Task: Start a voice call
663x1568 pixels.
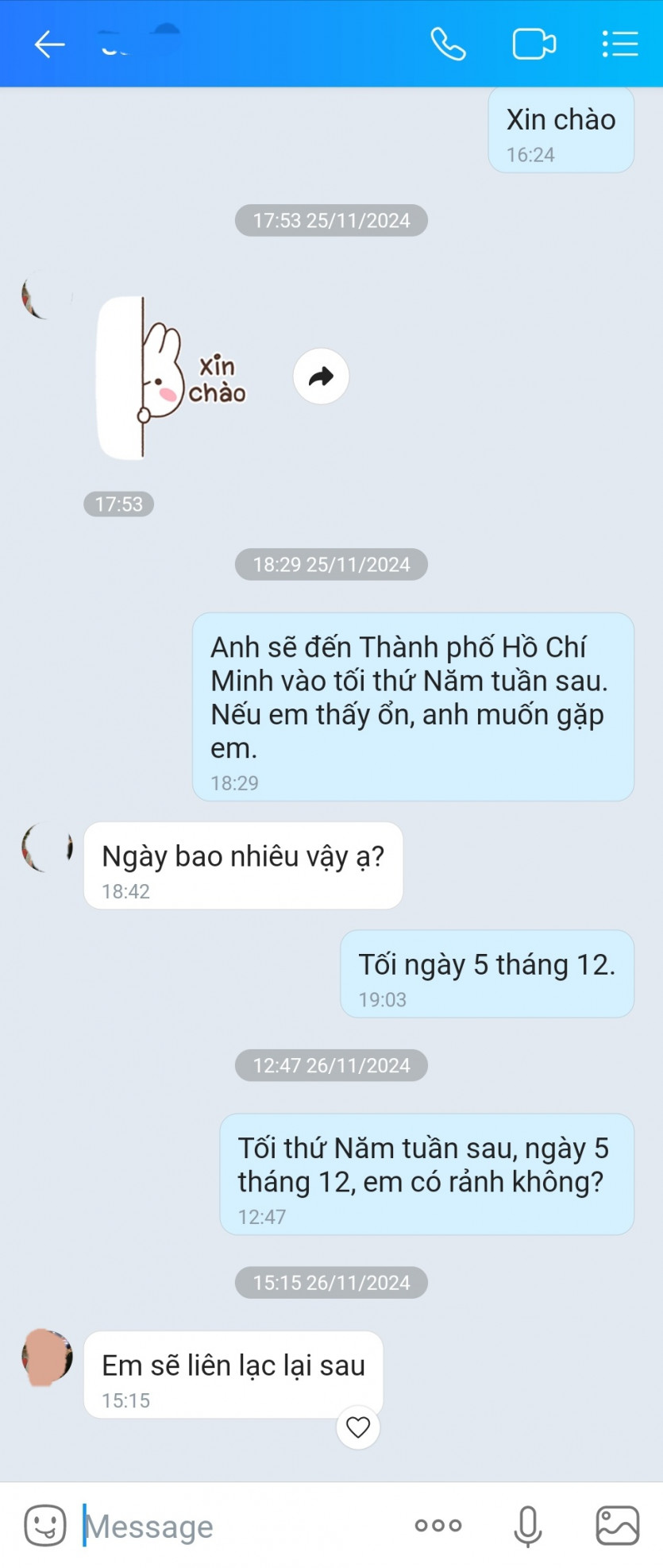Action: pos(448,44)
